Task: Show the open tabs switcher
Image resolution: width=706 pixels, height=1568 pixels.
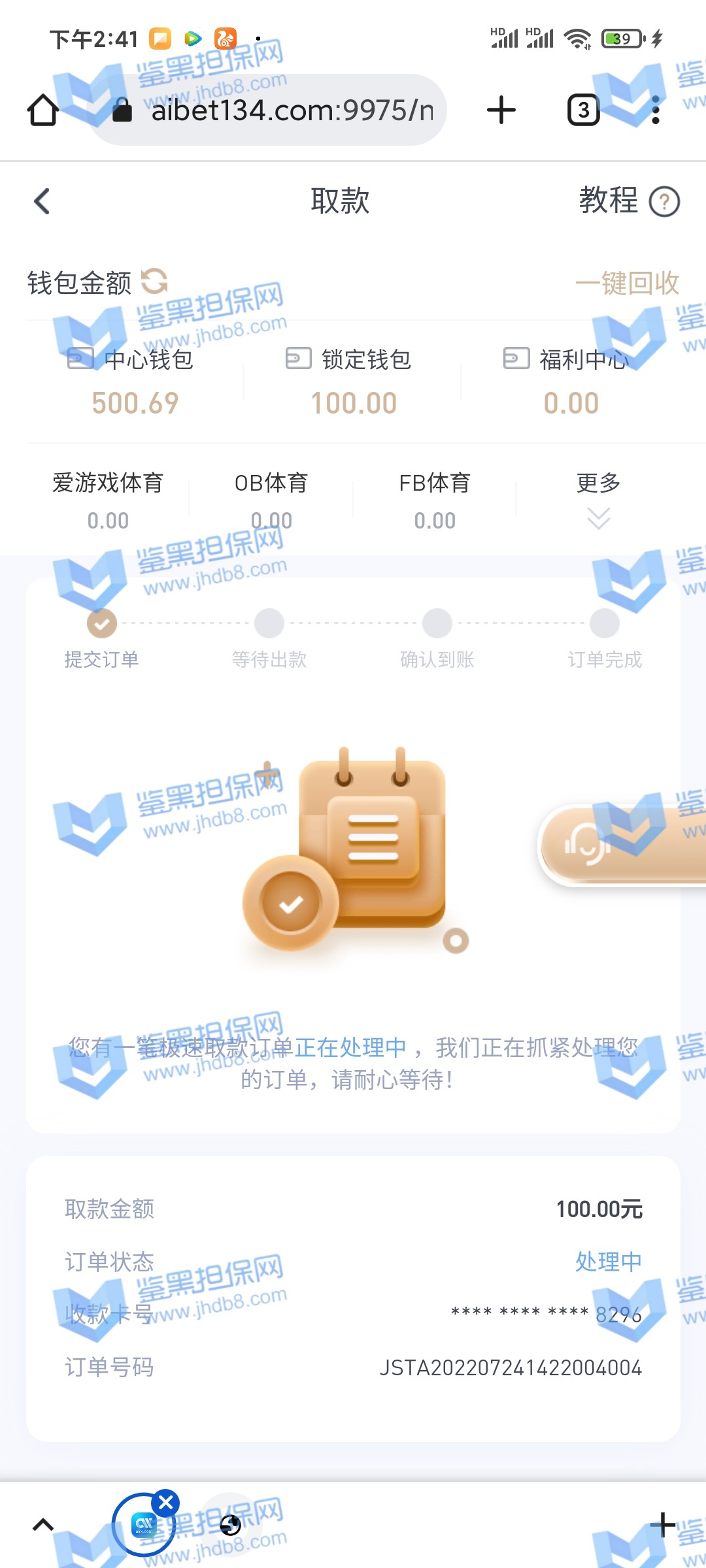Action: point(583,110)
